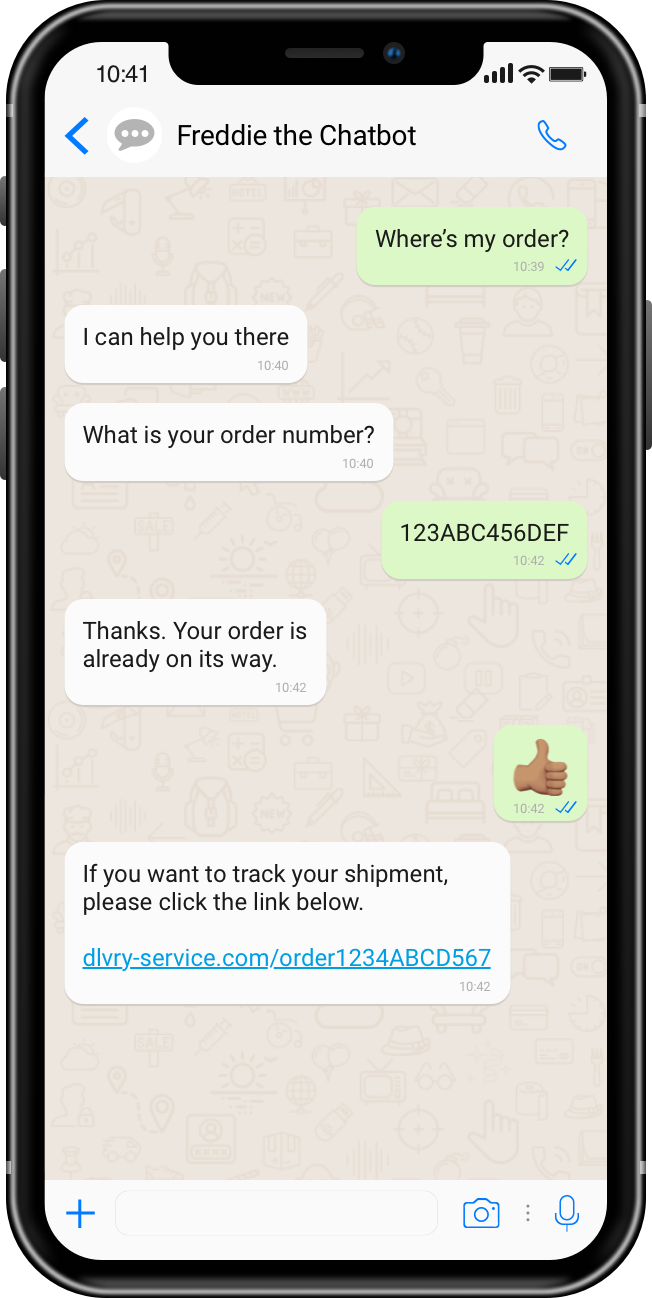
Task: Go back from Freddie the Chatbot chat
Action: pos(77,135)
